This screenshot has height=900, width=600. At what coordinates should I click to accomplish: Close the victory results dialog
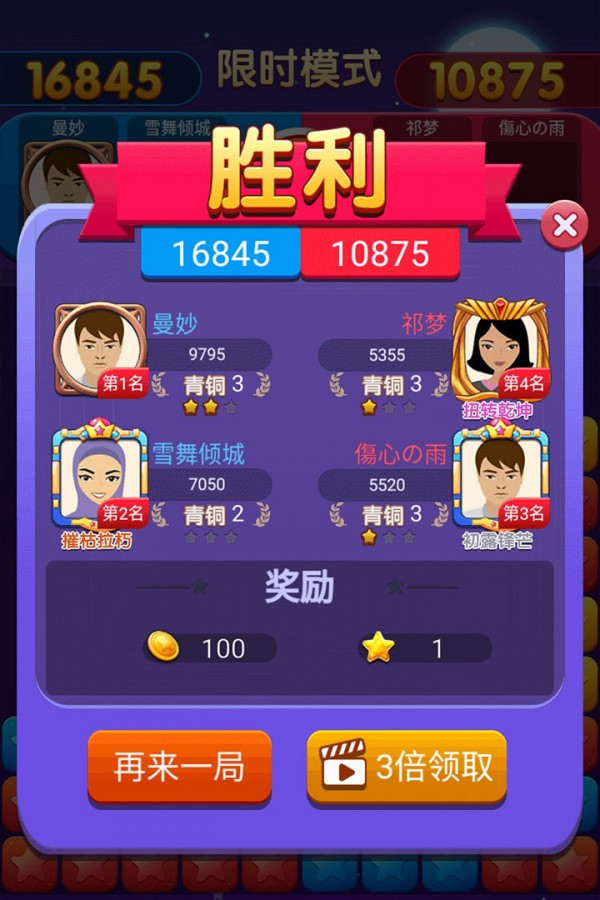click(564, 226)
